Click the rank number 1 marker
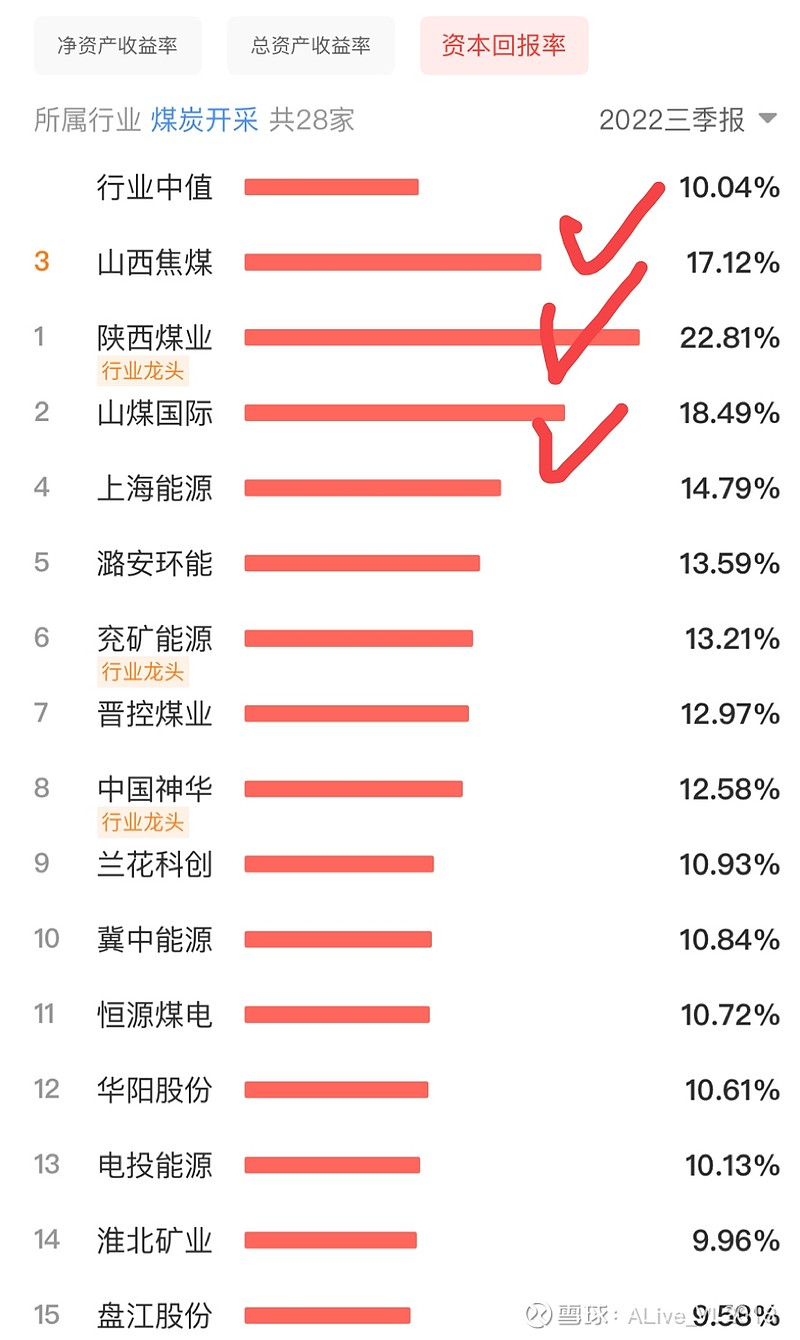This screenshot has height=1340, width=800. point(40,337)
